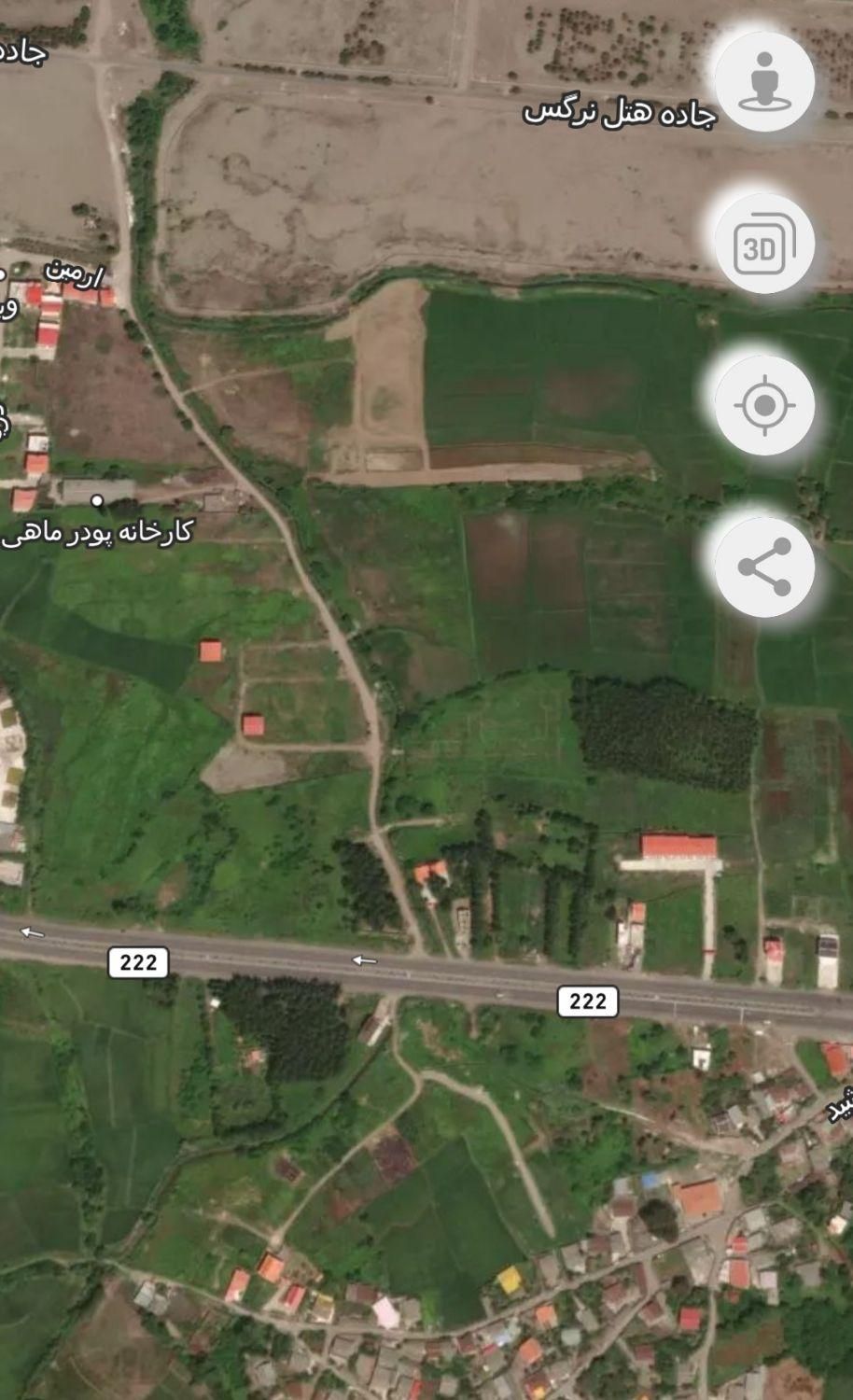Switch the map to 3D view
The width and height of the screenshot is (853, 1400).
tap(764, 245)
